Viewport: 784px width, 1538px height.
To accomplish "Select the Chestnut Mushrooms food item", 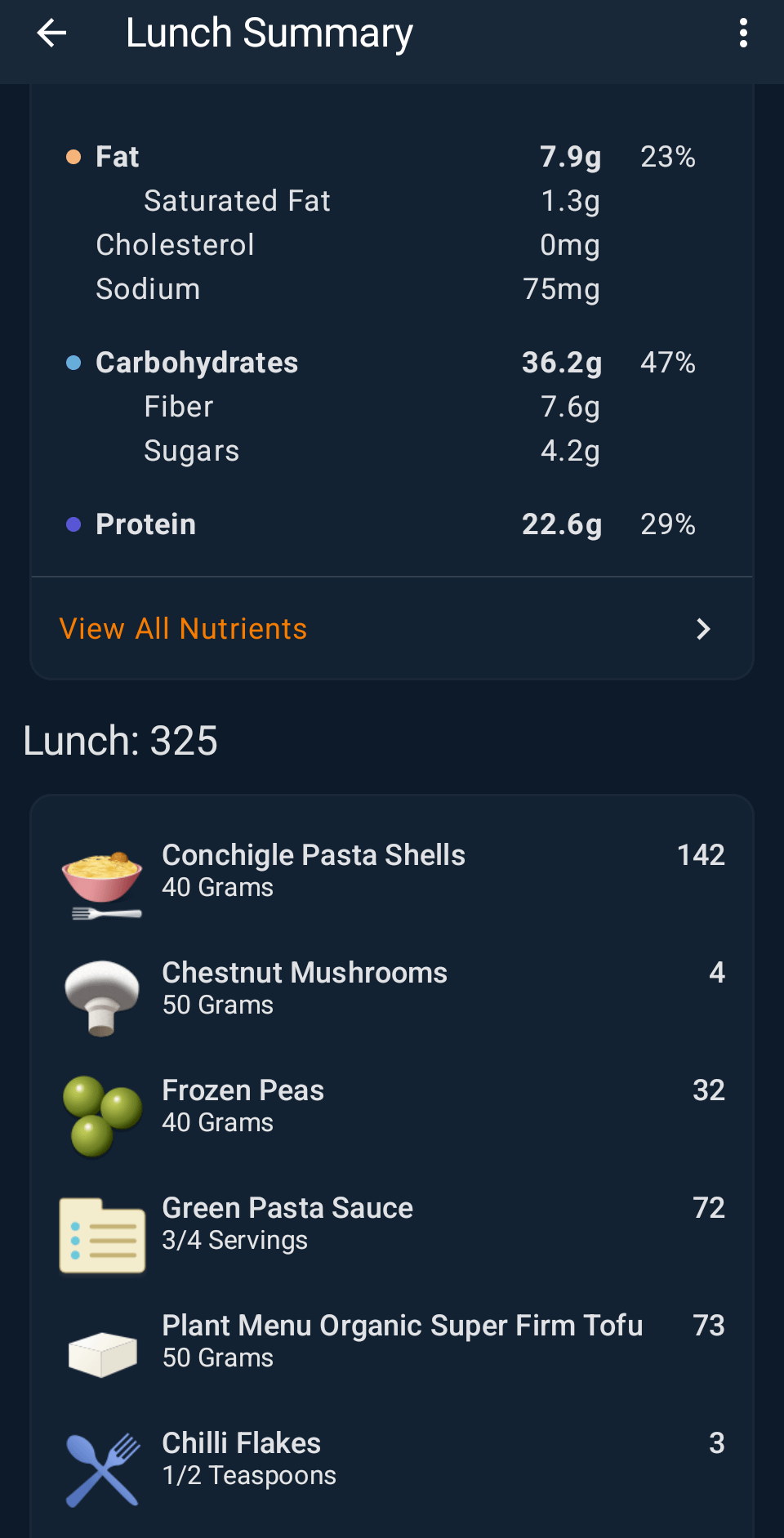I will (x=392, y=988).
